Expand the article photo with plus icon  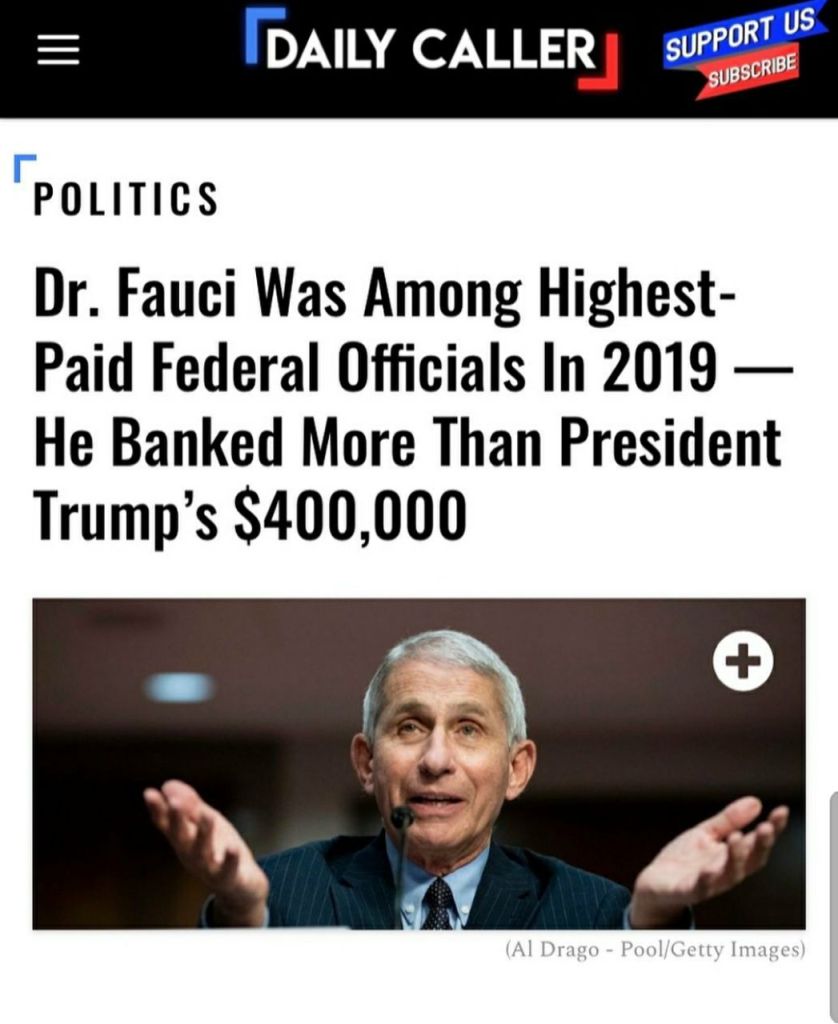743,660
